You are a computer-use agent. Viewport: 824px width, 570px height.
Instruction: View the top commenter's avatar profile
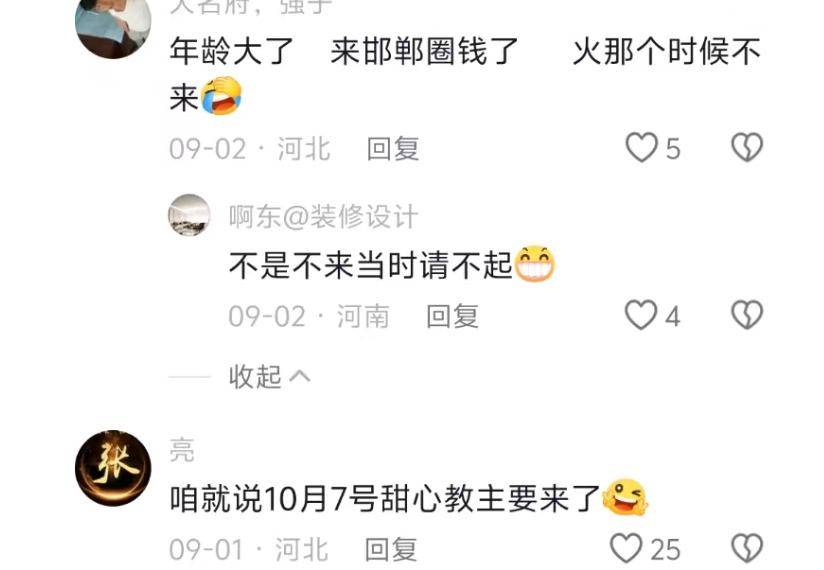113,25
